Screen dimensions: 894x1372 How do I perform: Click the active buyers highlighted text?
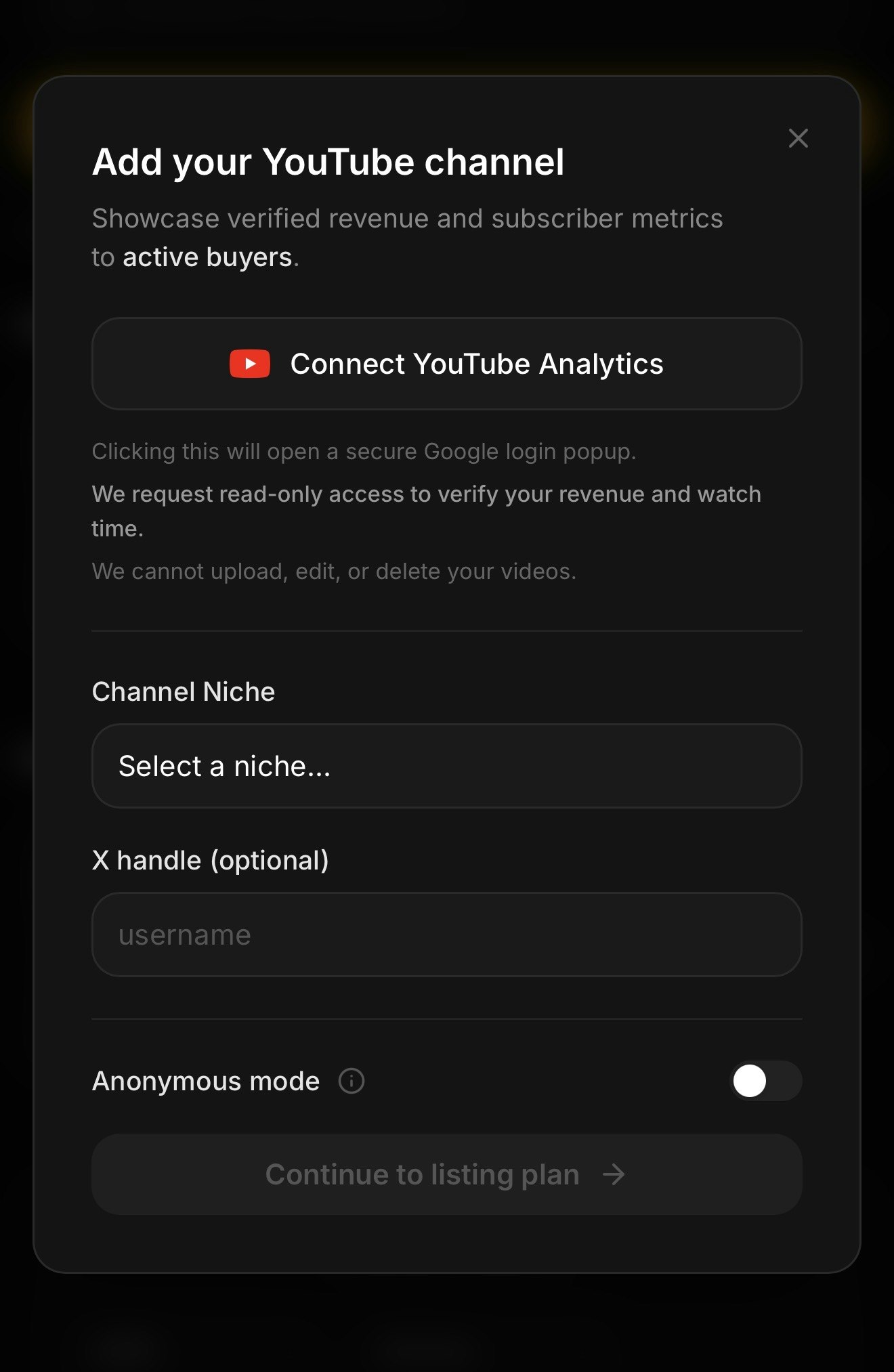pyautogui.click(x=209, y=257)
